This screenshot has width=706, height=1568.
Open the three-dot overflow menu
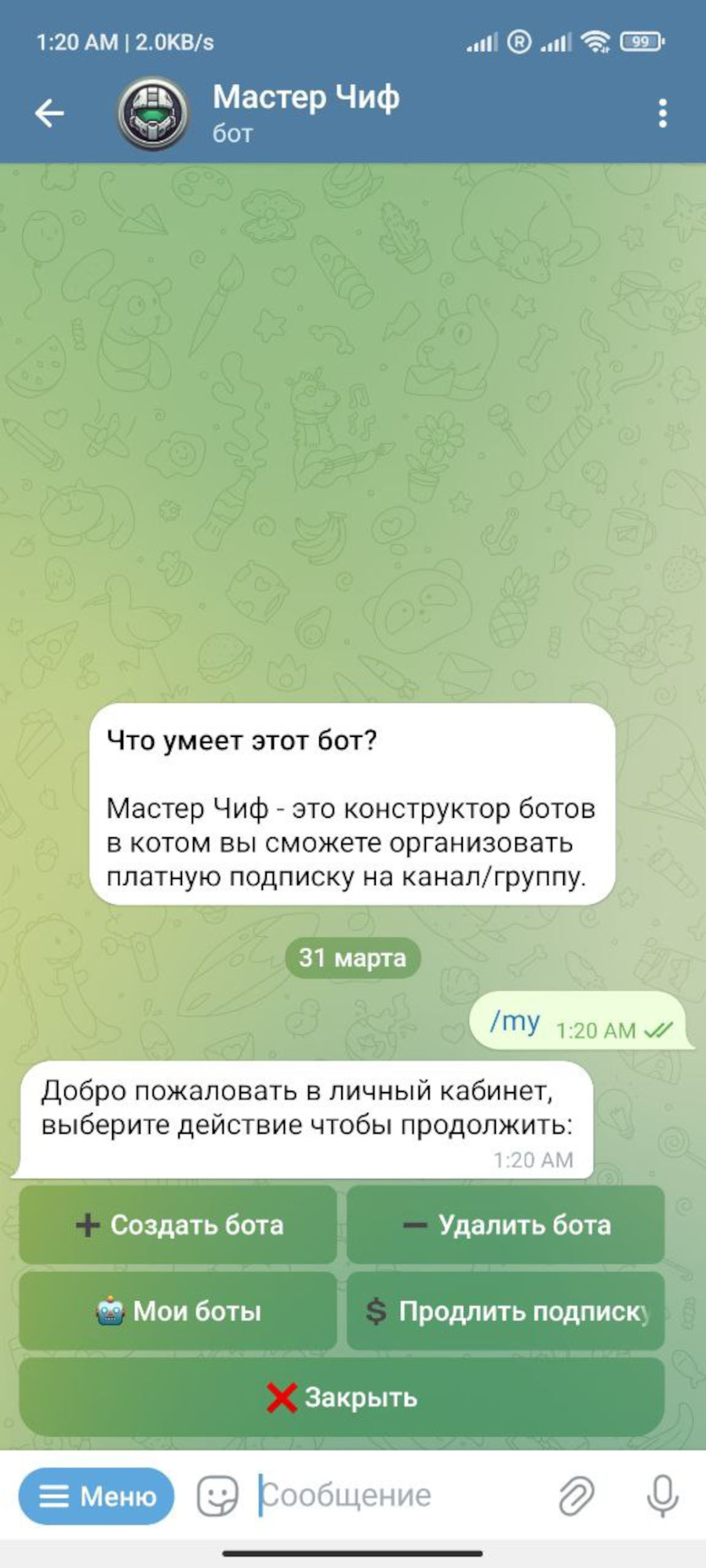[663, 114]
